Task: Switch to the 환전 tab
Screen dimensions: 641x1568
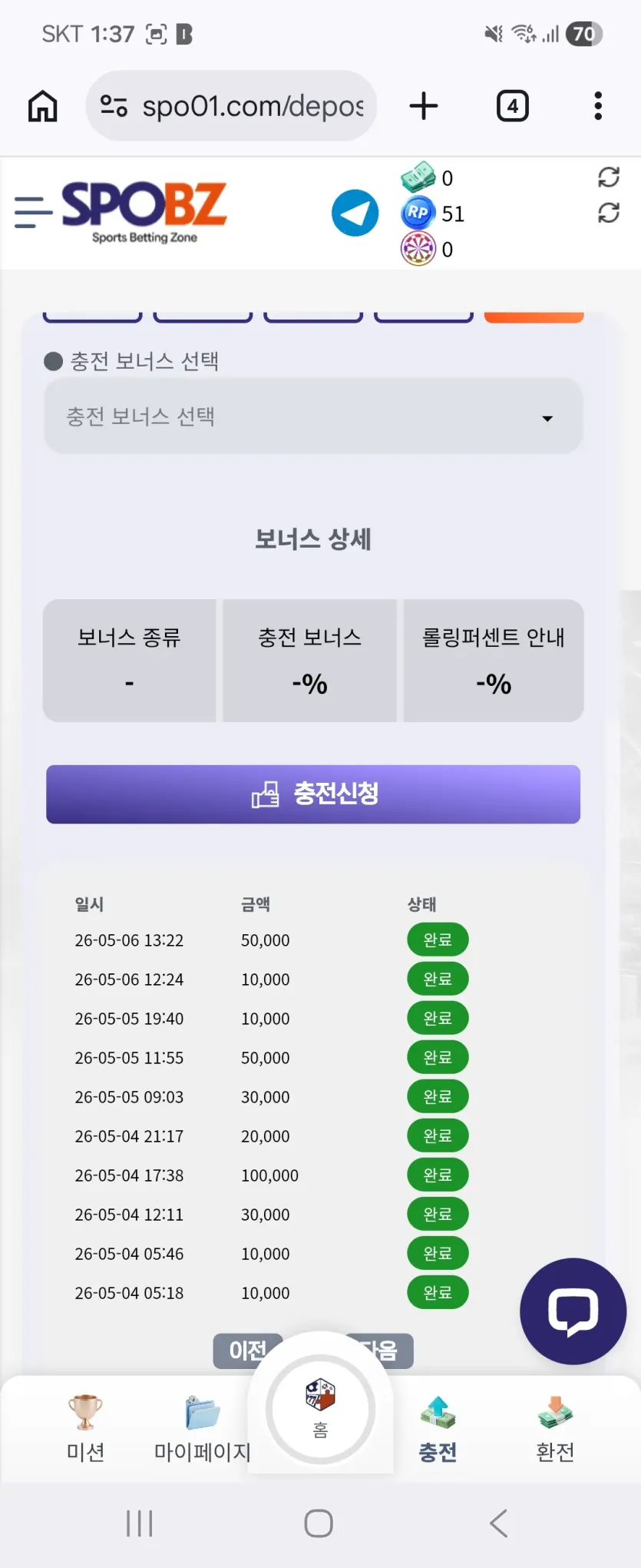Action: 555,1429
